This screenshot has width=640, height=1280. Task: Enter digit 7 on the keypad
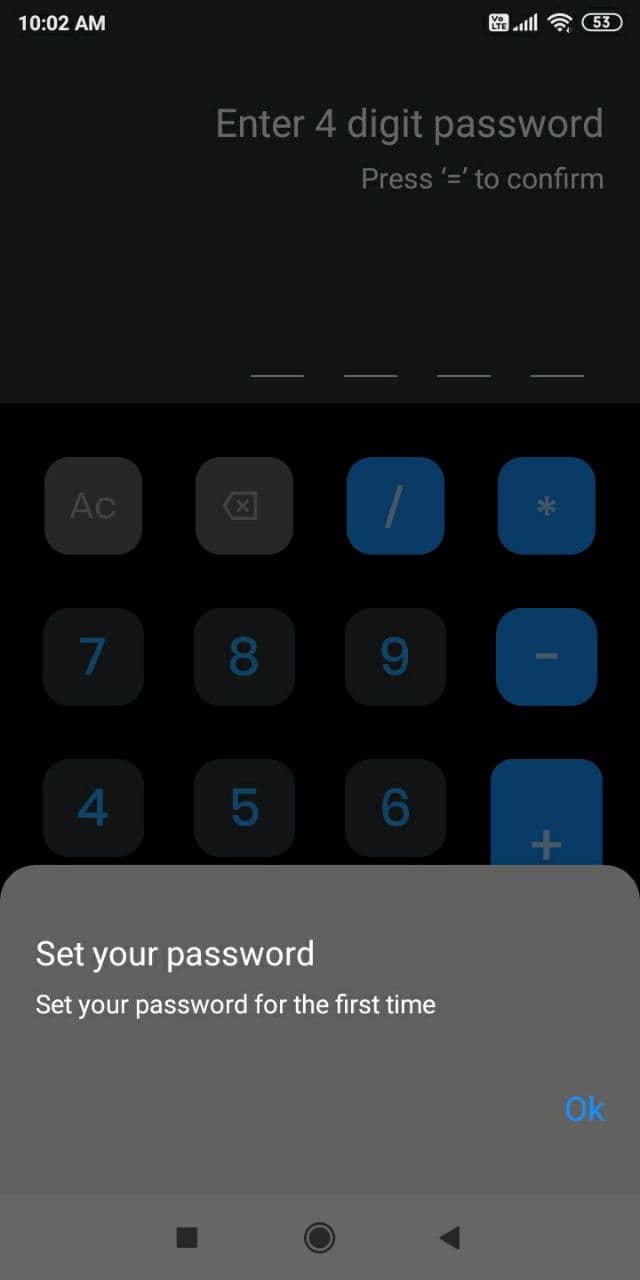[x=93, y=657]
